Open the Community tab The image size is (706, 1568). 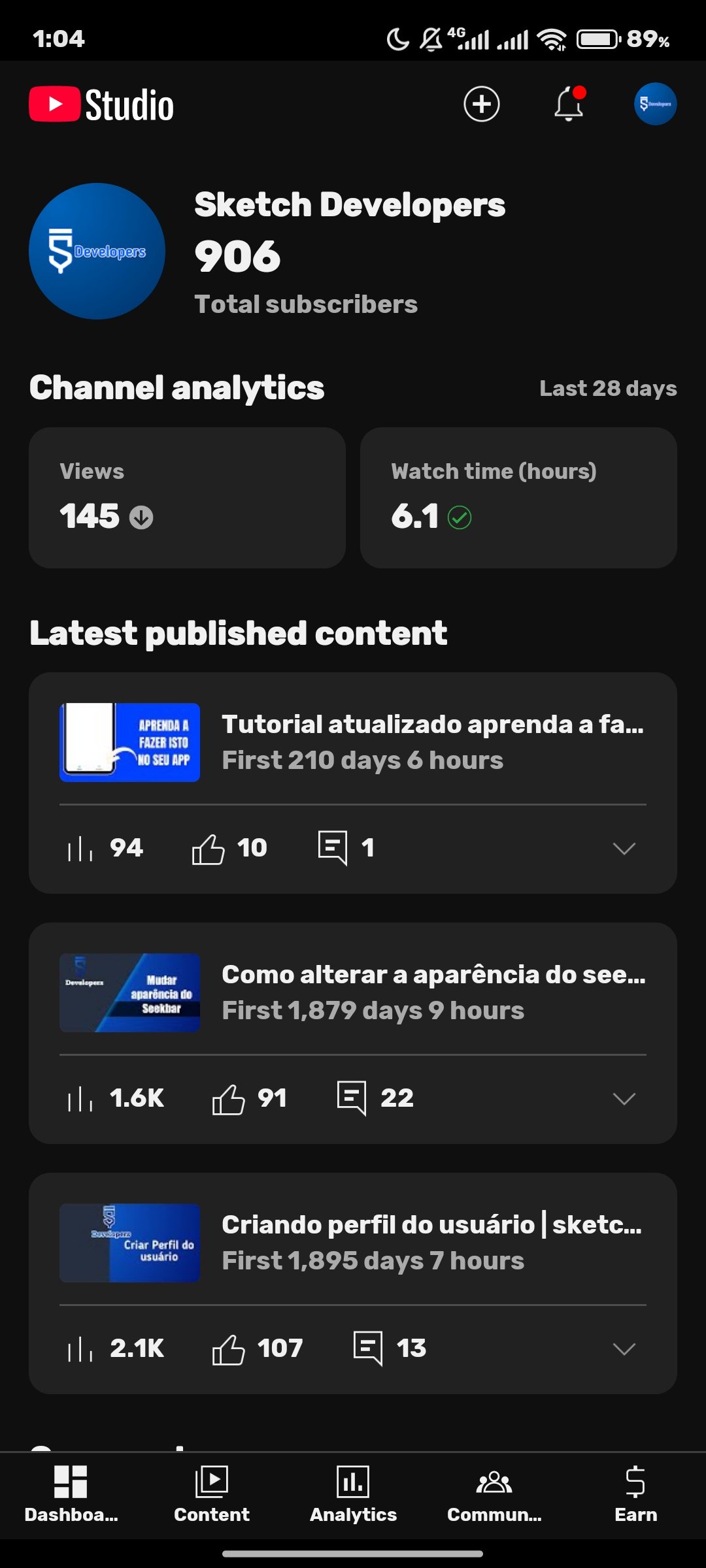[494, 1494]
